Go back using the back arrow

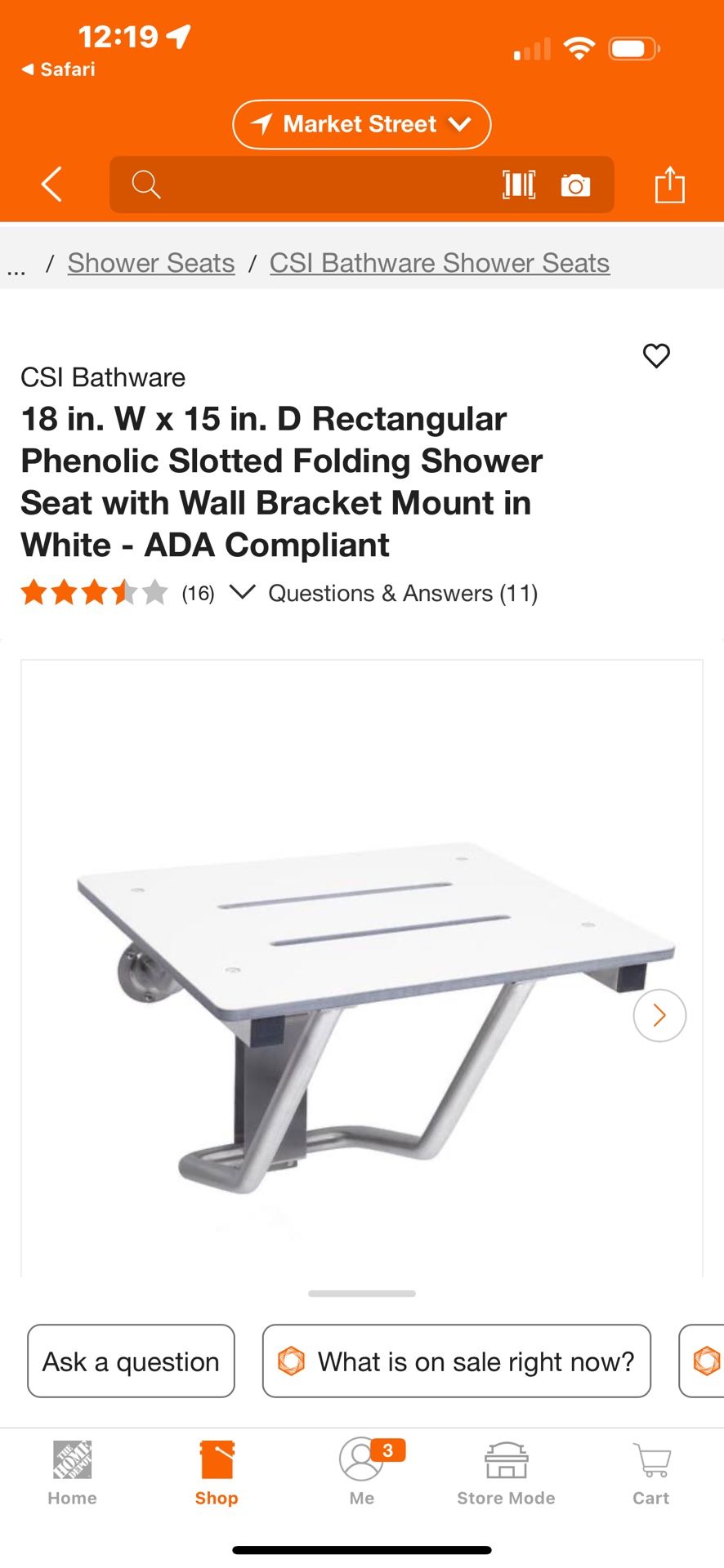point(51,185)
